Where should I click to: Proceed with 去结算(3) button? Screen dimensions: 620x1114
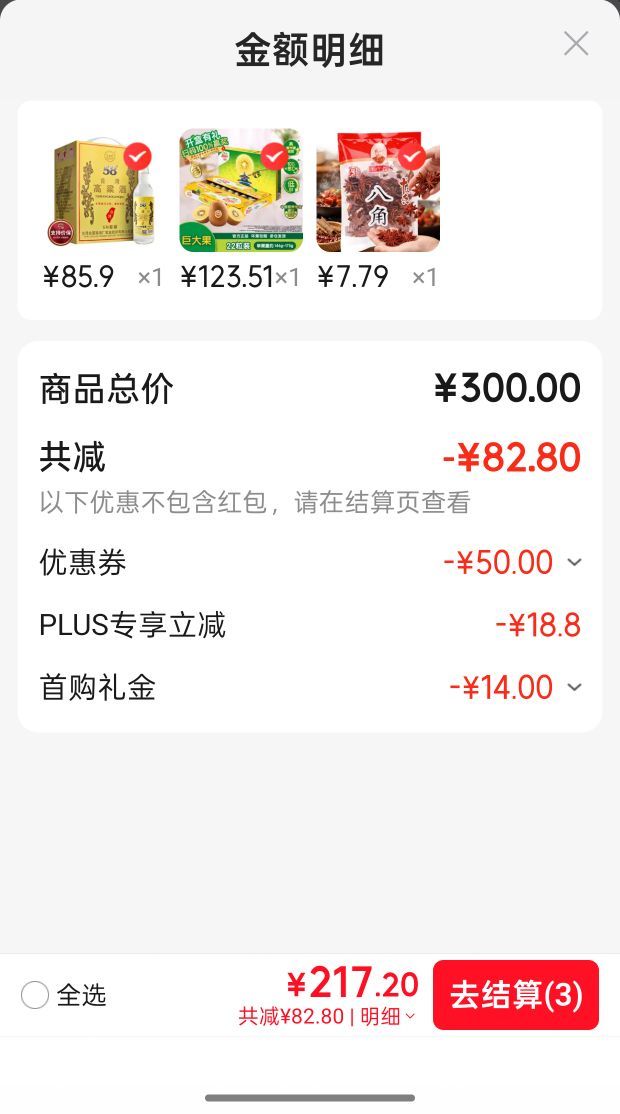coord(516,995)
